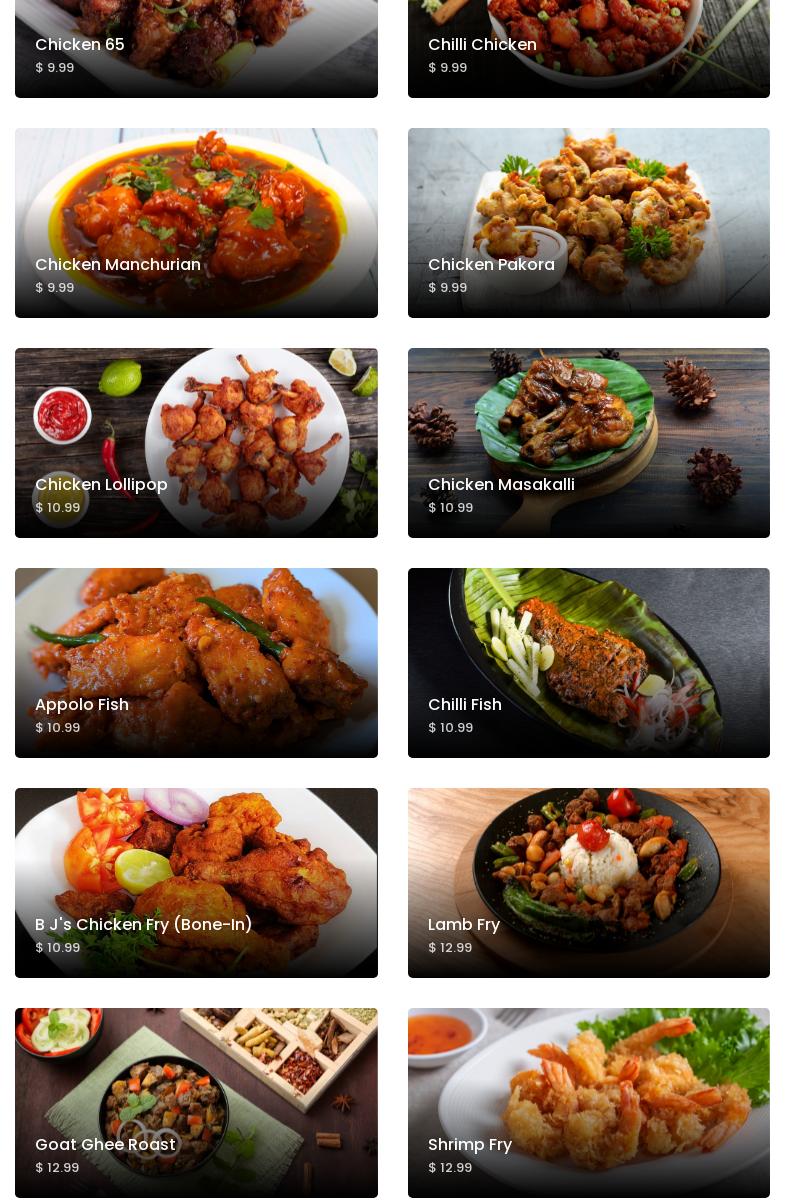Select the Goat Ghee Roast item
This screenshot has width=785, height=1203.
[x=196, y=1103]
